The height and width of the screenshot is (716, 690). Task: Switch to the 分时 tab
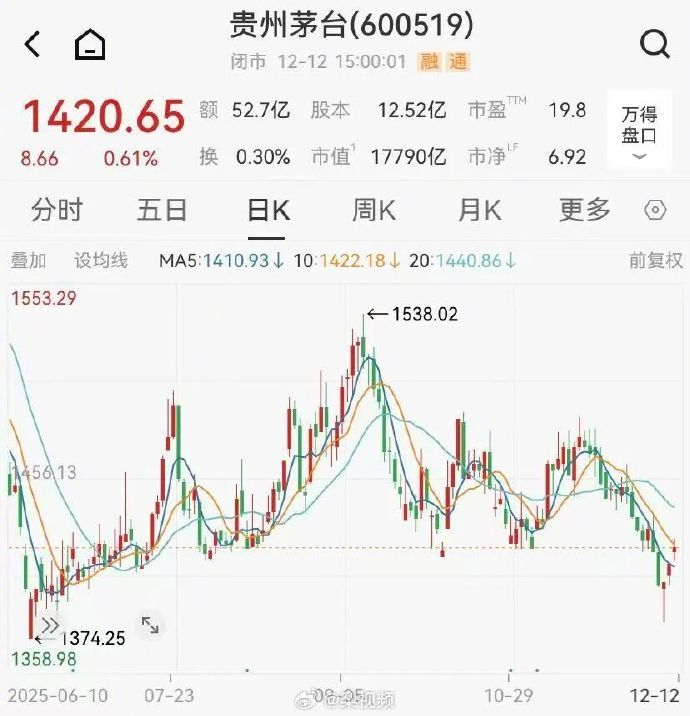pyautogui.click(x=57, y=210)
